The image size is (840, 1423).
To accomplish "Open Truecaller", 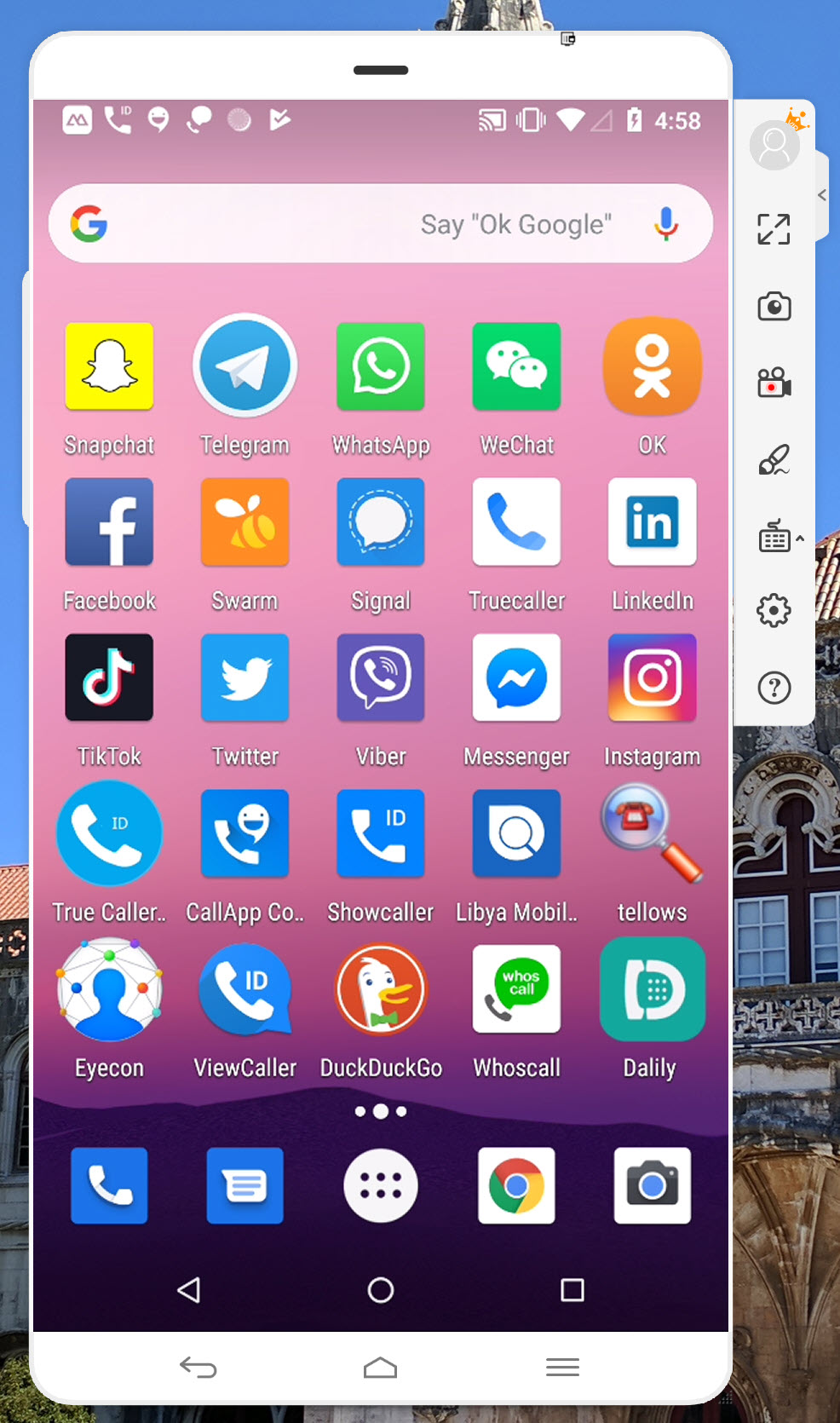I will pos(516,521).
